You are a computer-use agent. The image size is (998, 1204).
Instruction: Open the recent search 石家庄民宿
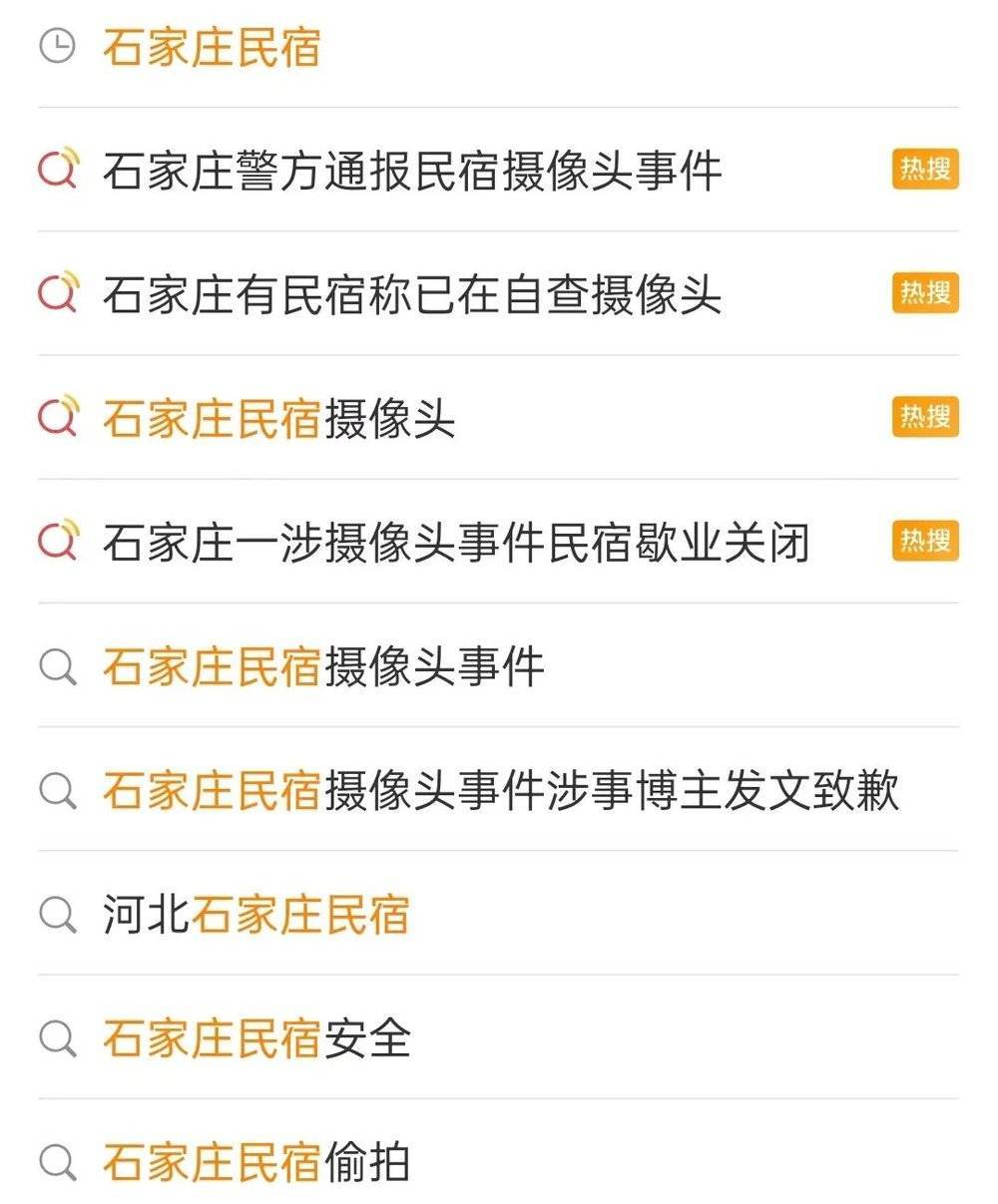click(x=212, y=48)
